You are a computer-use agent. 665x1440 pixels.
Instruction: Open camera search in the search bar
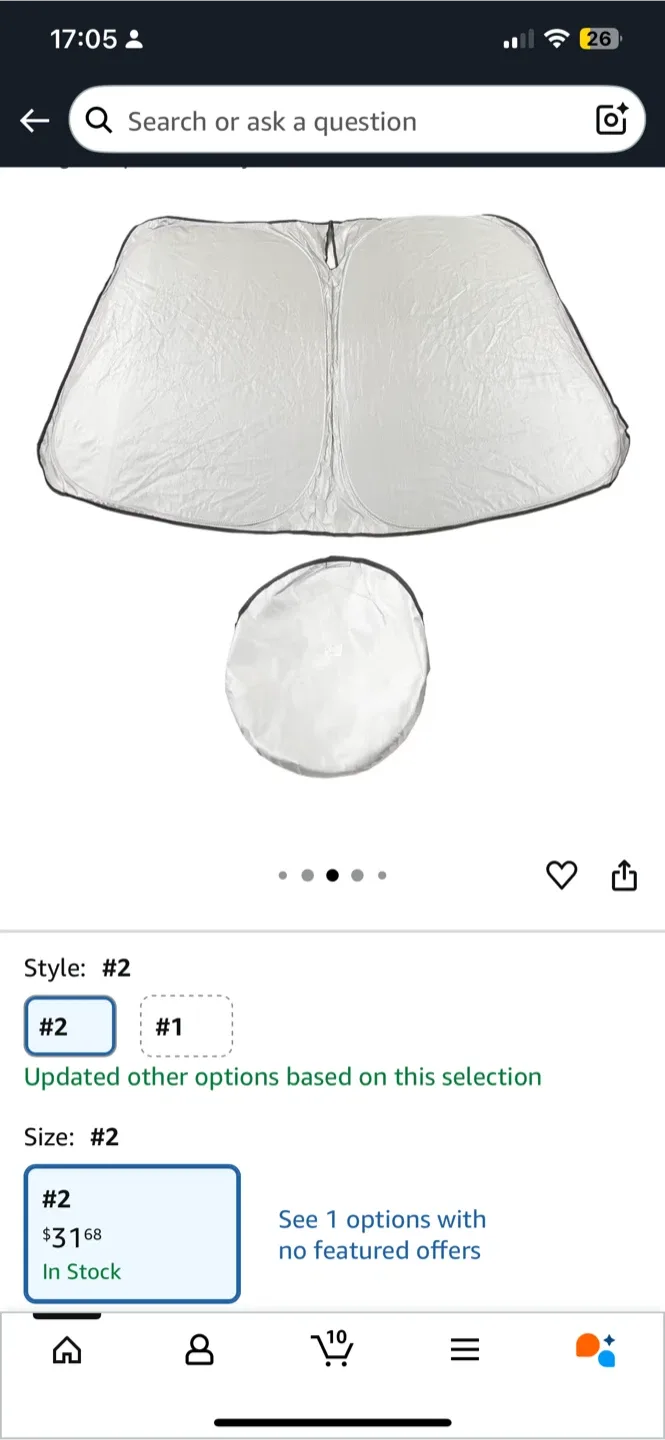point(611,120)
